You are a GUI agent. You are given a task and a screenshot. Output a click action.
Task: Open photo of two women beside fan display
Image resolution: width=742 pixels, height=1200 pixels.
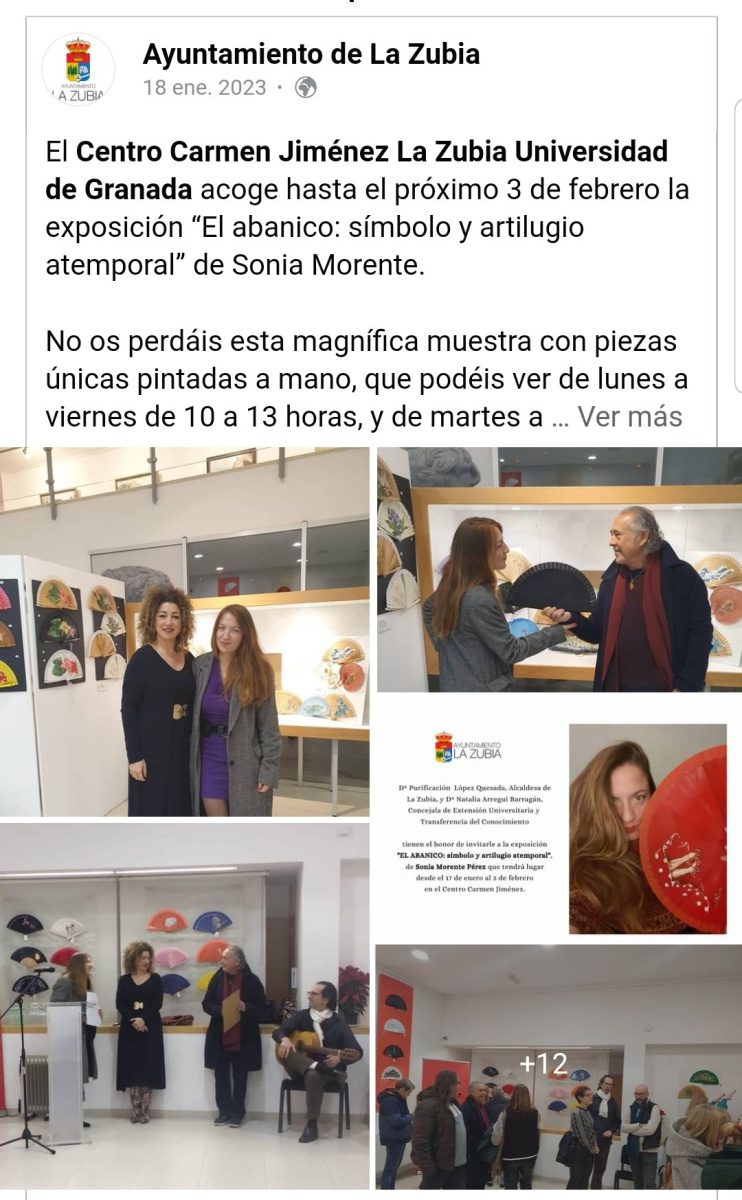click(x=185, y=632)
